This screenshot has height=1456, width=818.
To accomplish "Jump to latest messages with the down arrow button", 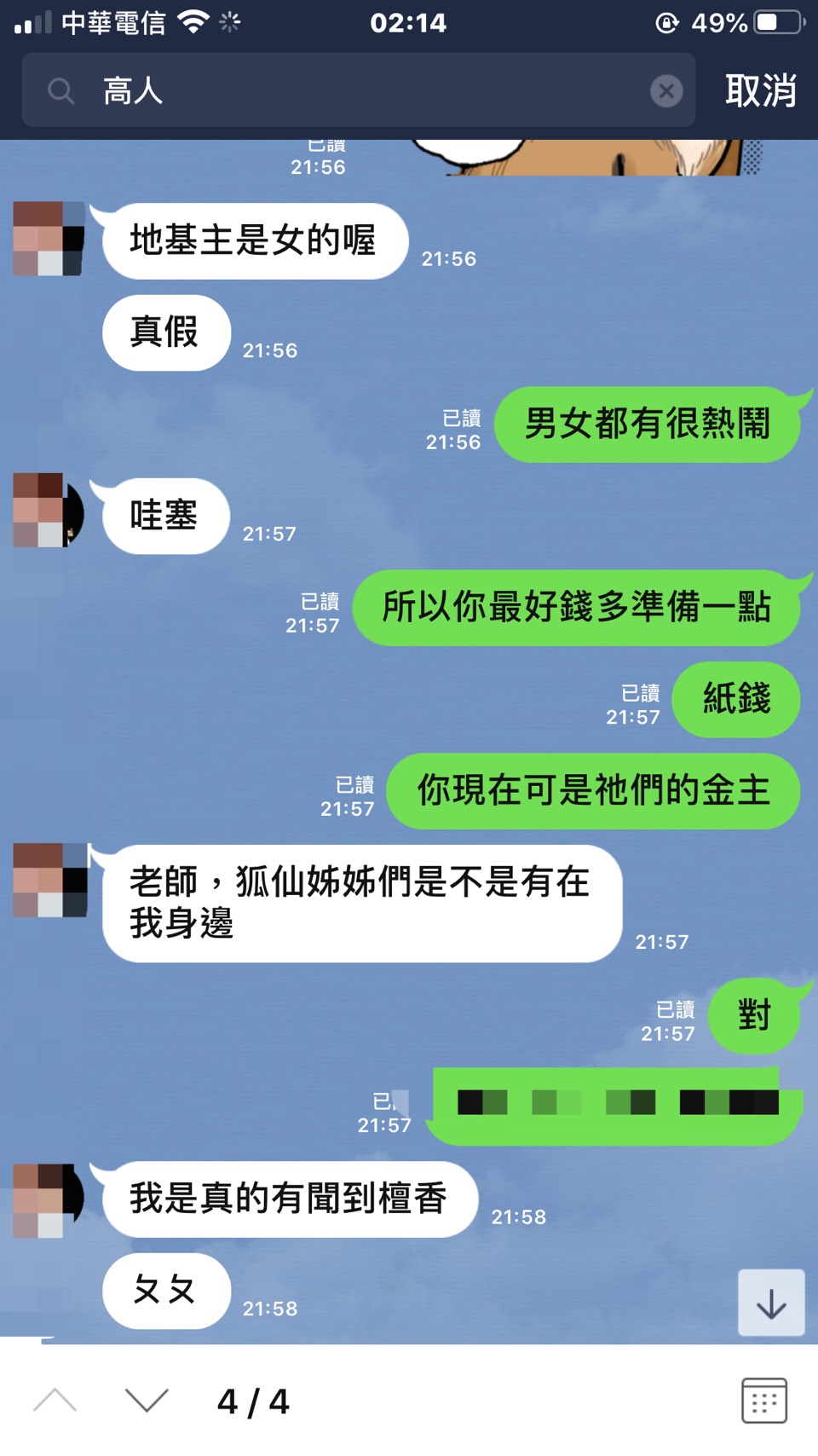I will coord(770,1303).
